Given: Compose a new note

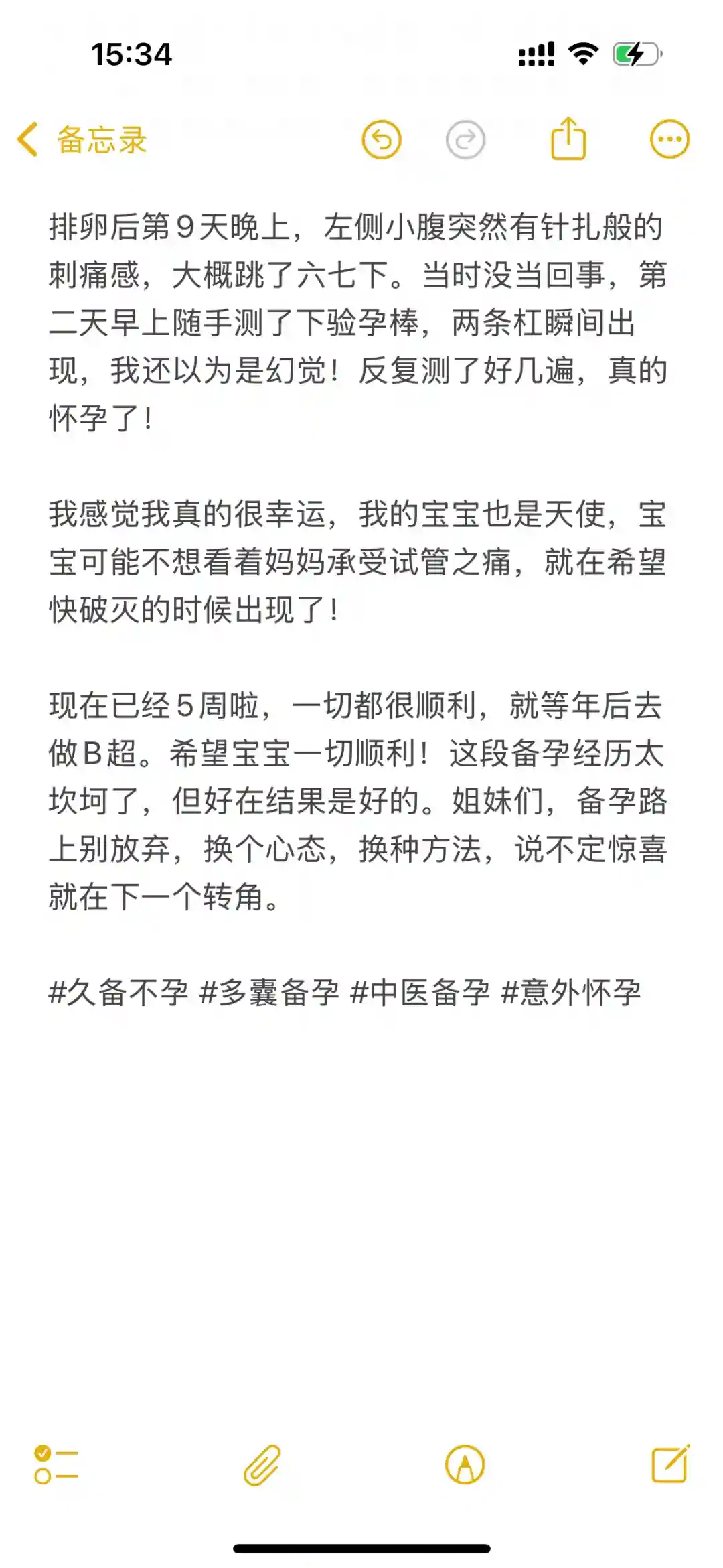Looking at the screenshot, I should point(670,1464).
